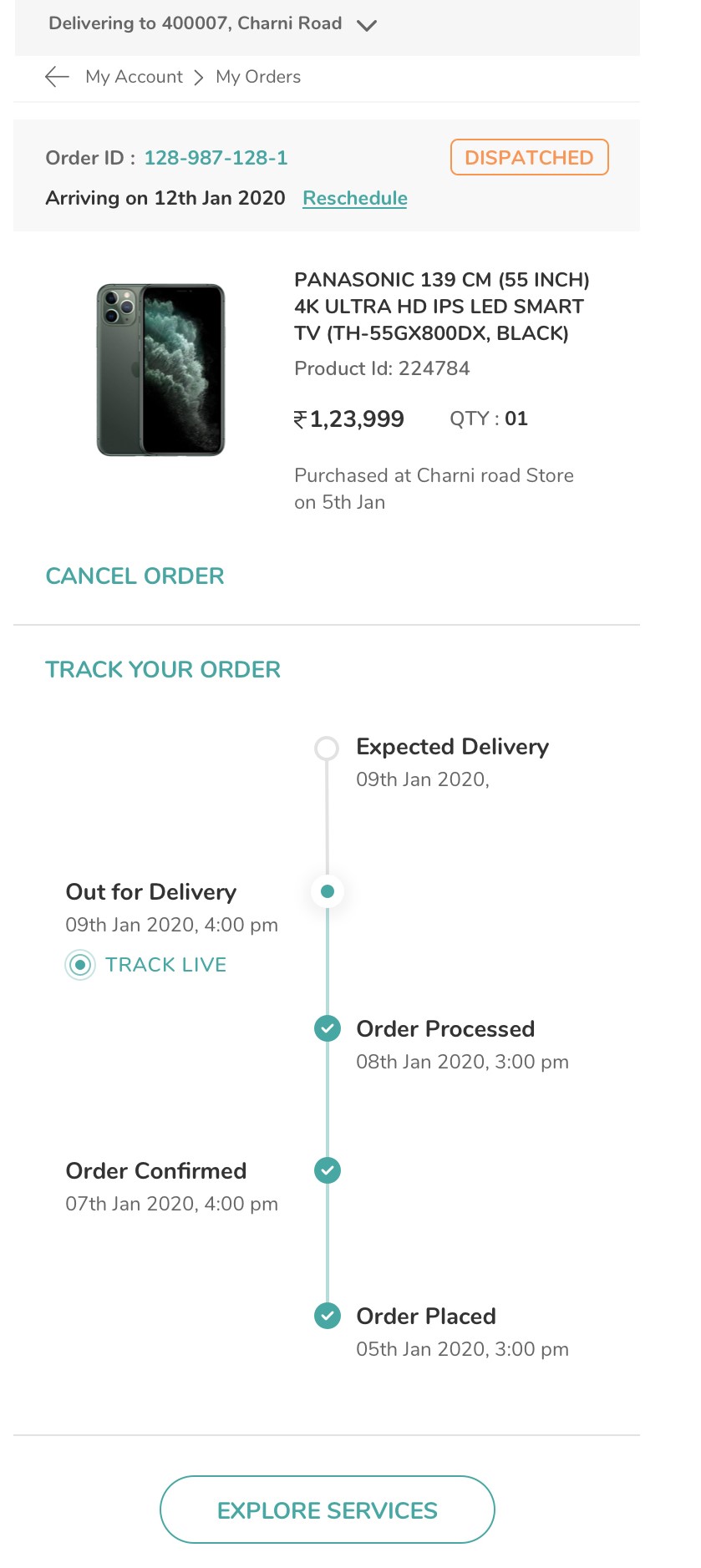Image resolution: width=701 pixels, height=1568 pixels.
Task: Reschedule the delivery date
Action: pos(355,198)
